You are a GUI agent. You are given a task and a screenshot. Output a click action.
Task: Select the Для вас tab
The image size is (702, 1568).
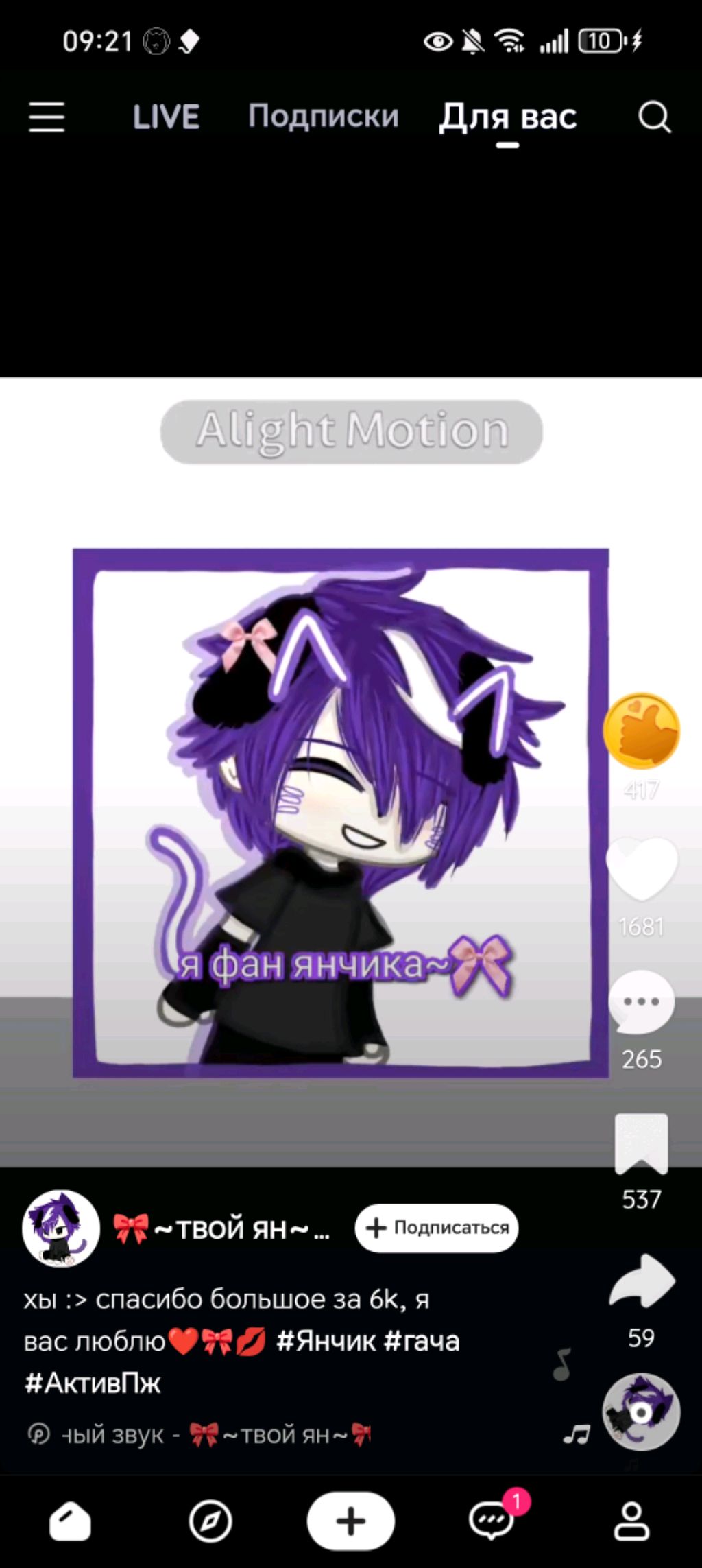coord(507,117)
